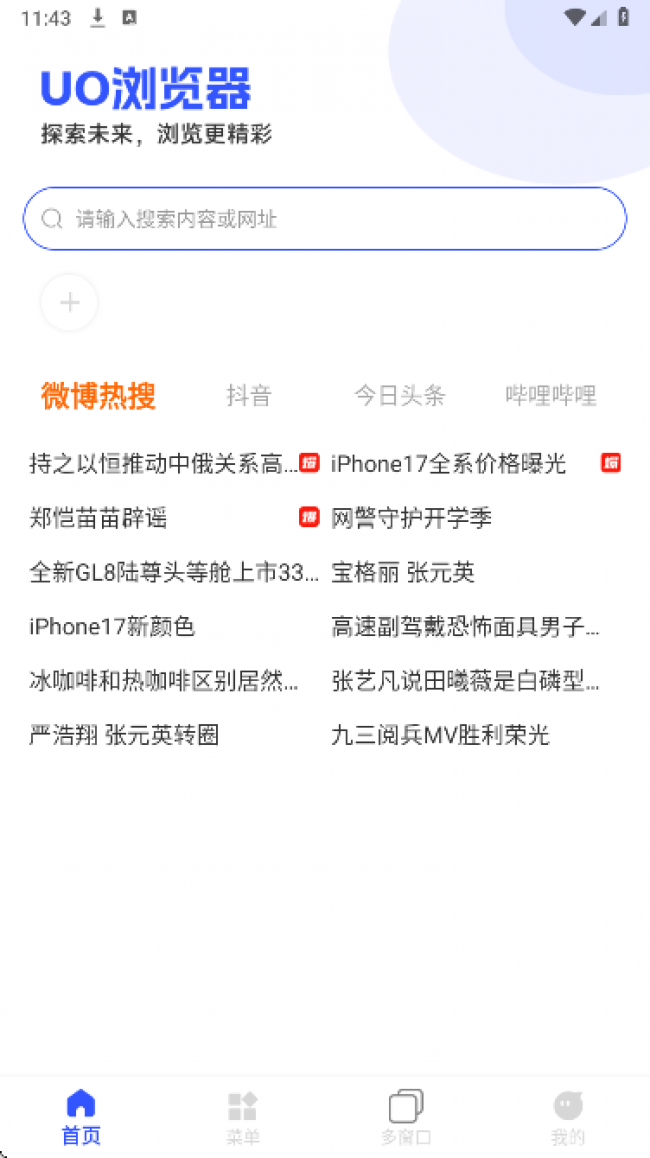This screenshot has width=650, height=1158.
Task: Select the 哔哩哔哩 tab
Action: 550,396
